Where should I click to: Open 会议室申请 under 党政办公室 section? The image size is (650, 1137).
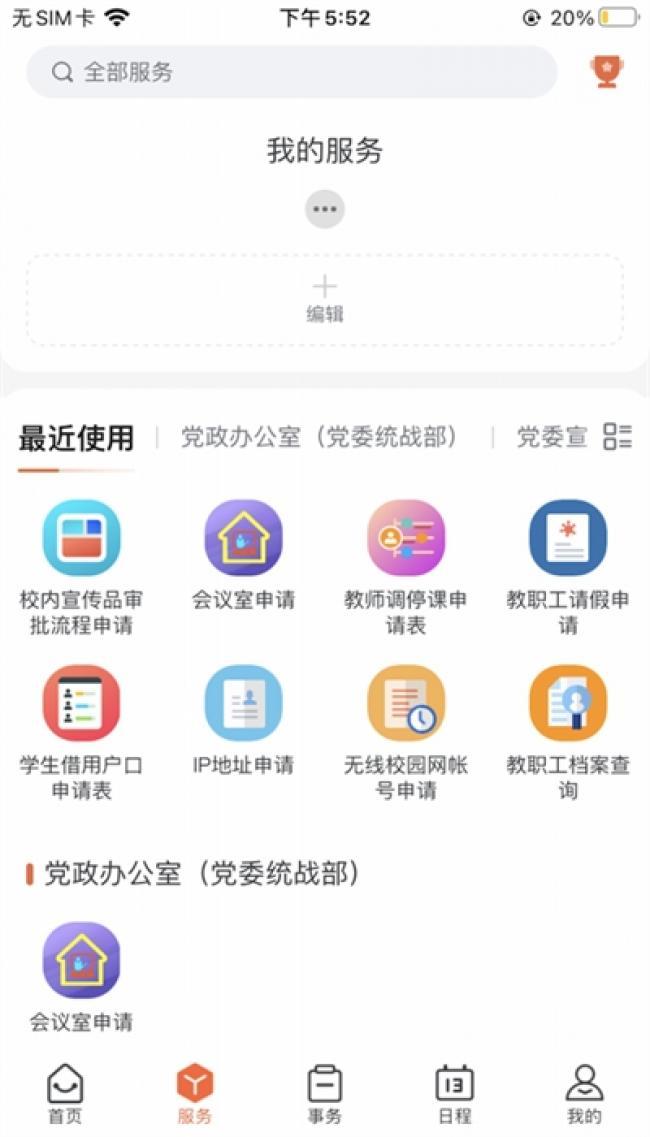pyautogui.click(x=81, y=977)
